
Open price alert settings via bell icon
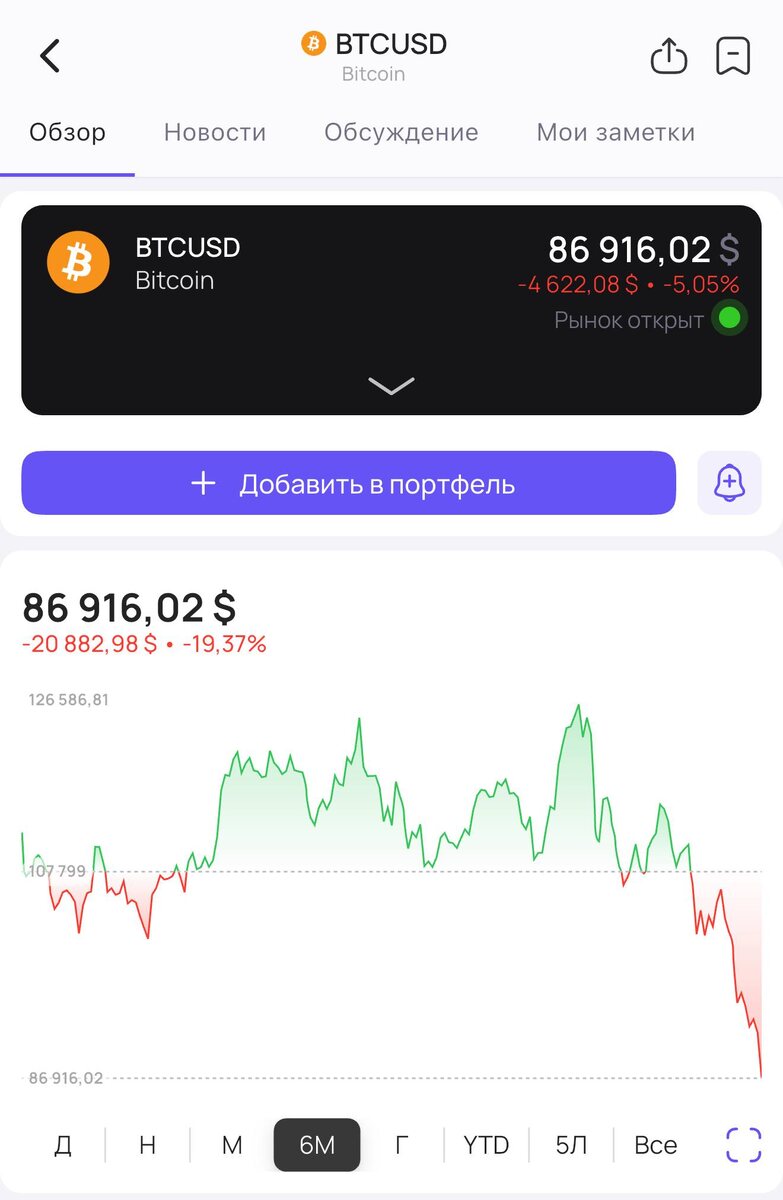pos(729,483)
